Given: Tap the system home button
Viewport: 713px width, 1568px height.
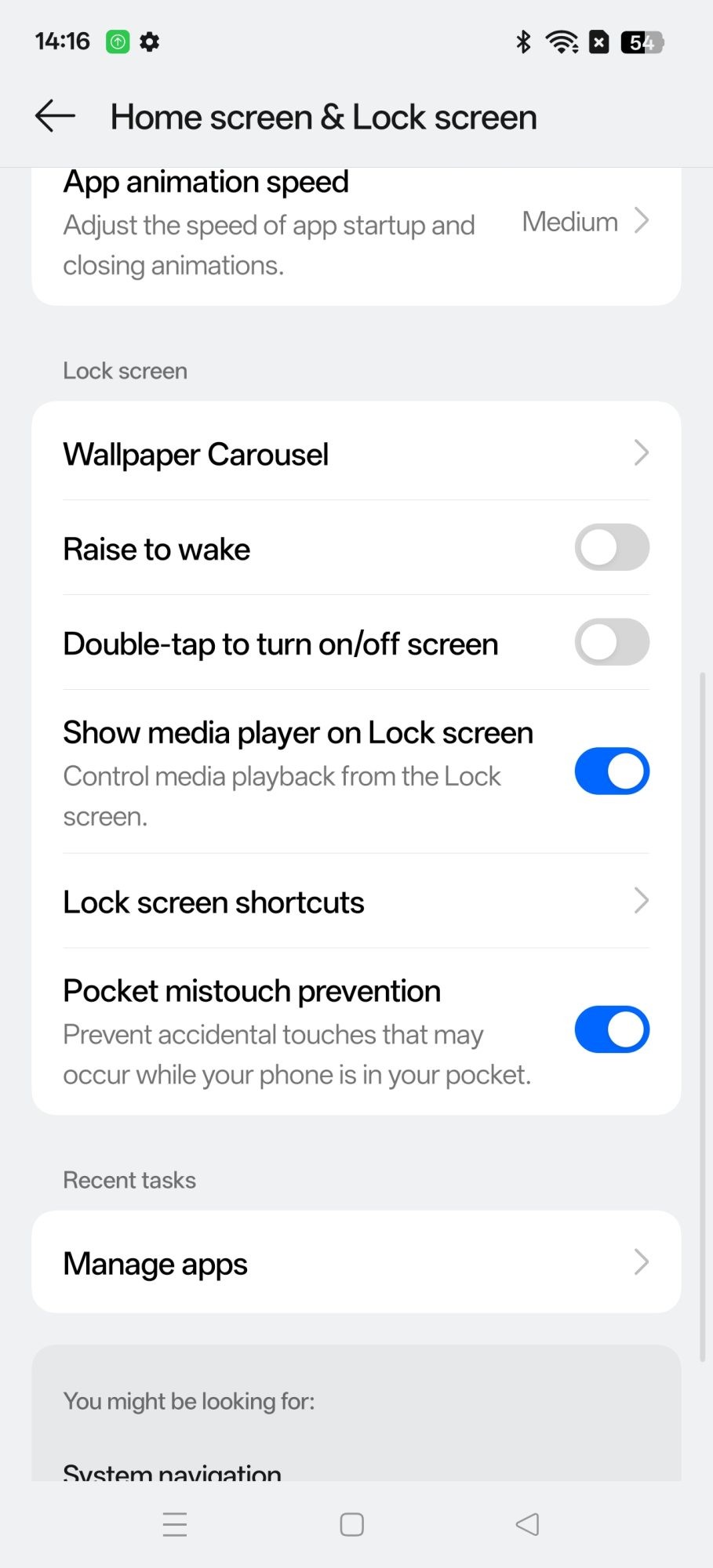Looking at the screenshot, I should click(x=351, y=1525).
